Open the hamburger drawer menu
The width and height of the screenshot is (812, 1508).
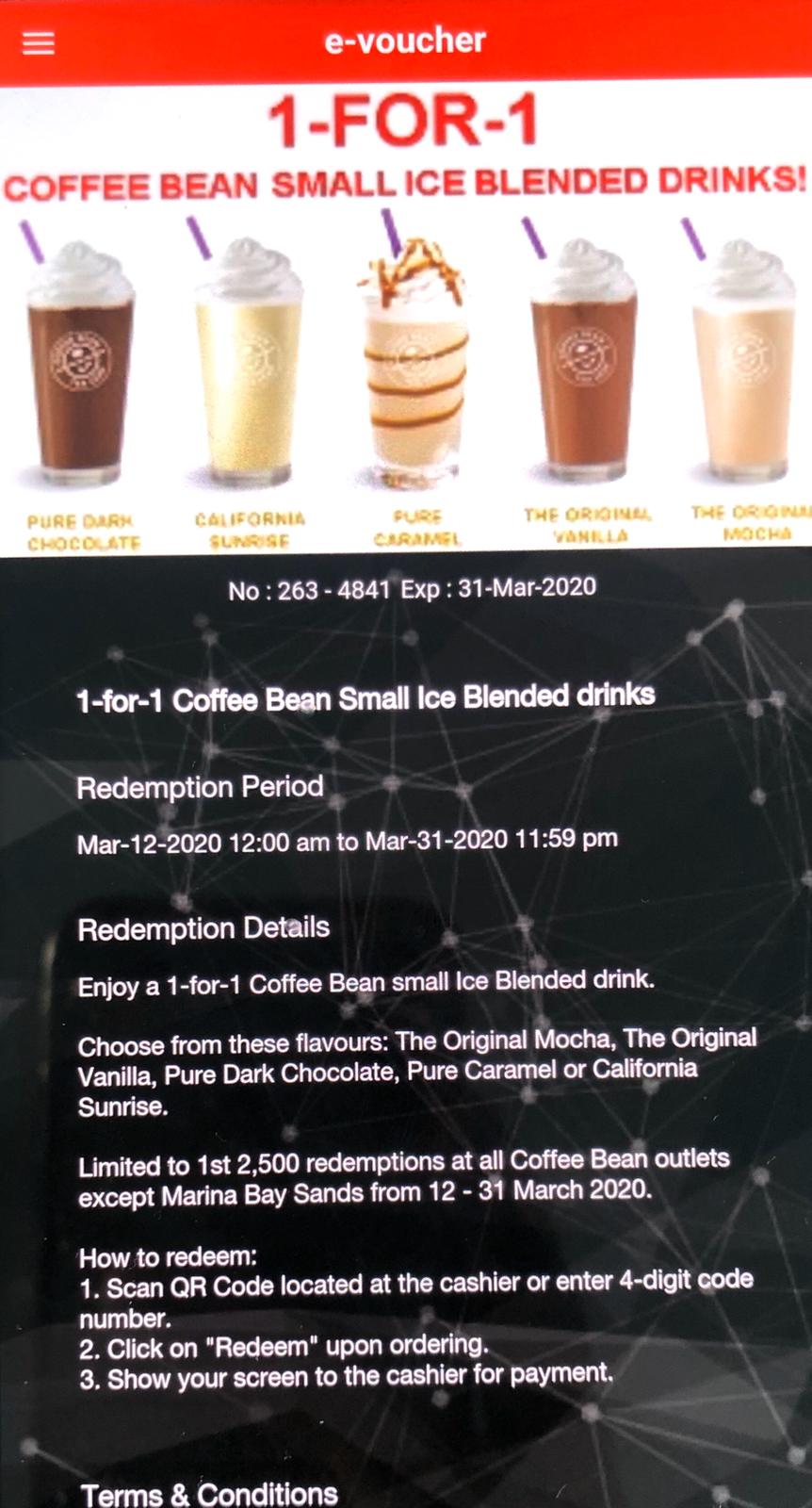coord(39,43)
